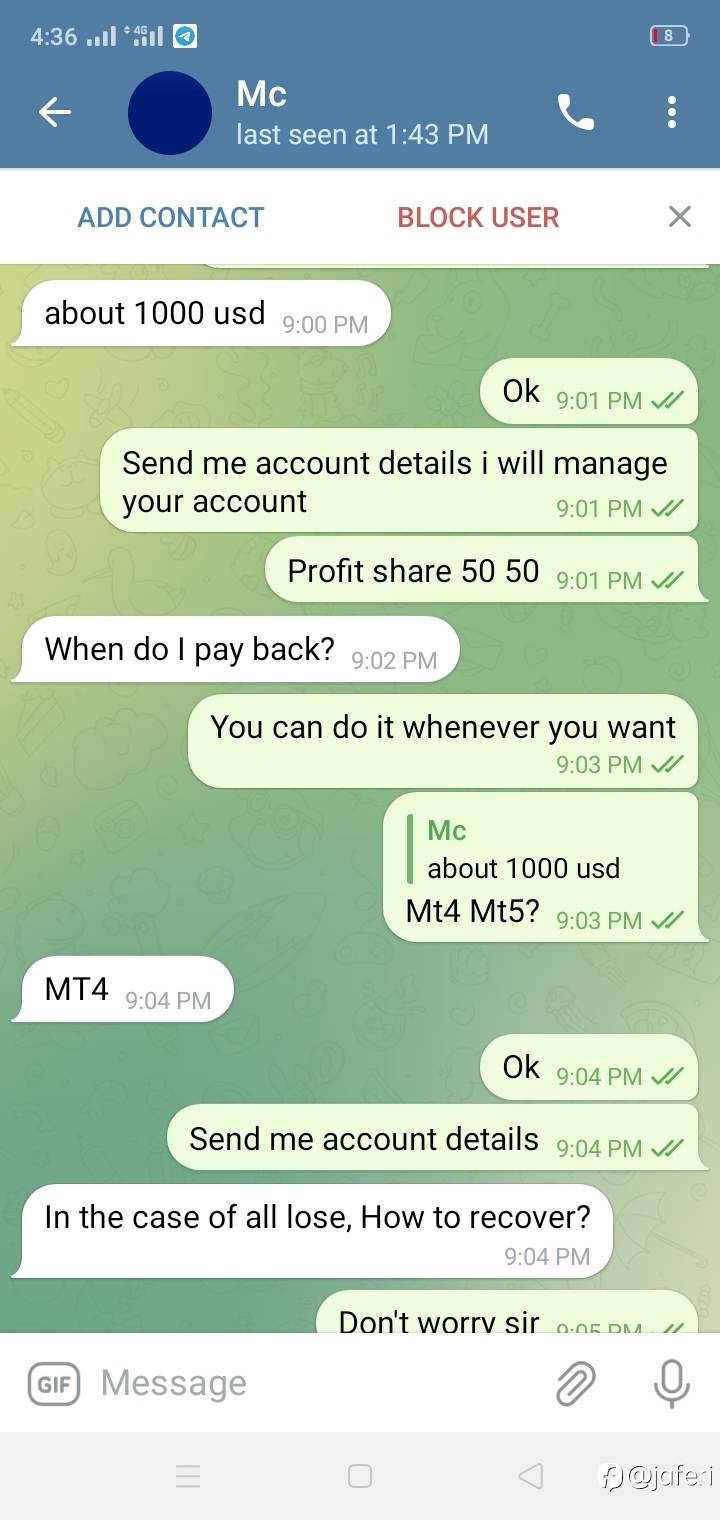The height and width of the screenshot is (1520, 720).
Task: Attach a file with the paperclip
Action: tap(575, 1384)
